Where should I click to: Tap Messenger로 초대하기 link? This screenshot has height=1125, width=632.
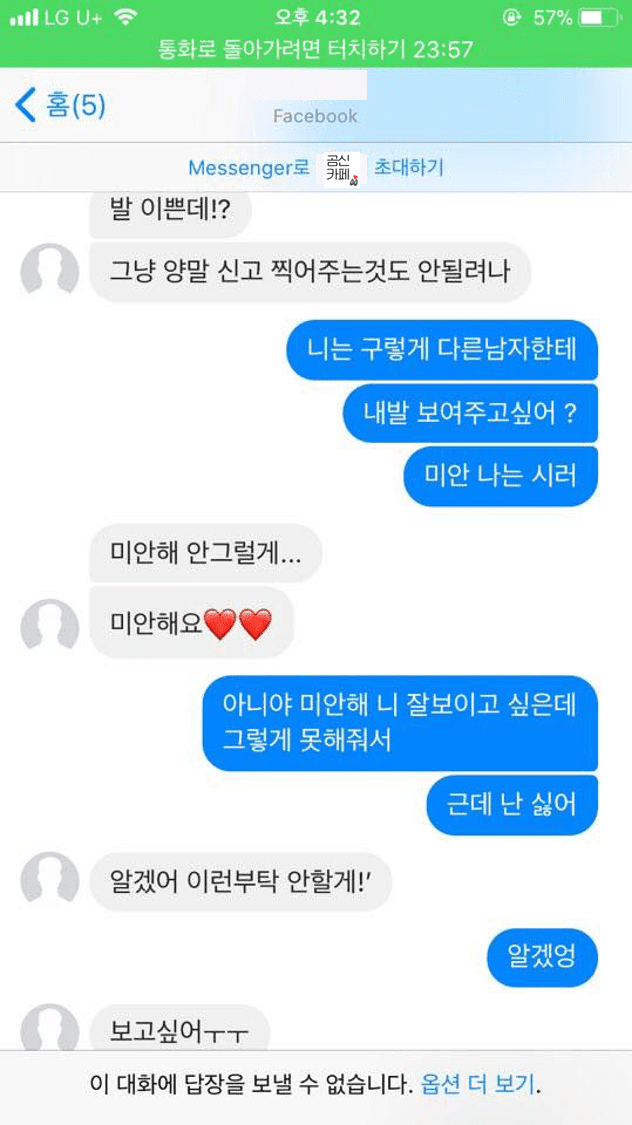point(316,167)
